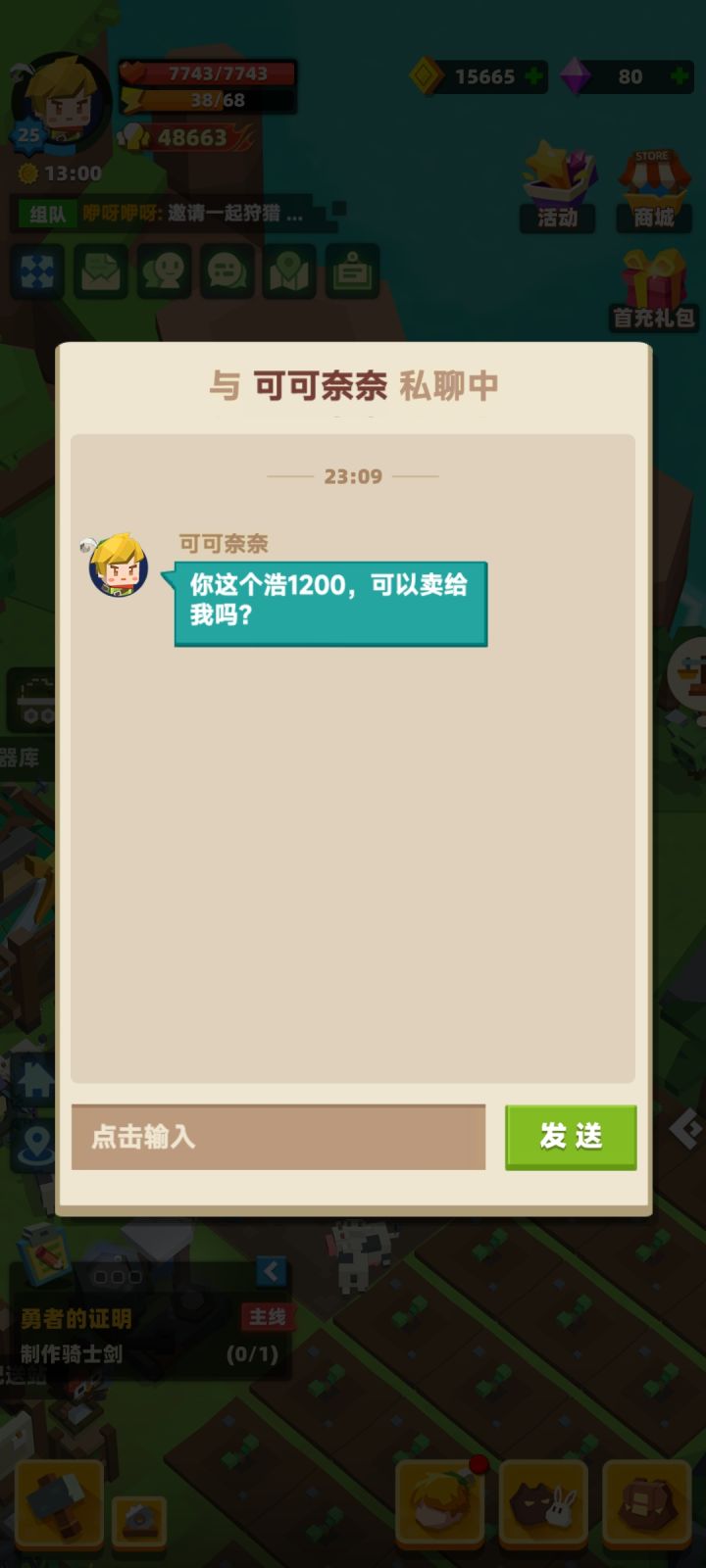Open the 商城 store icon
The image size is (706, 1568).
652,181
